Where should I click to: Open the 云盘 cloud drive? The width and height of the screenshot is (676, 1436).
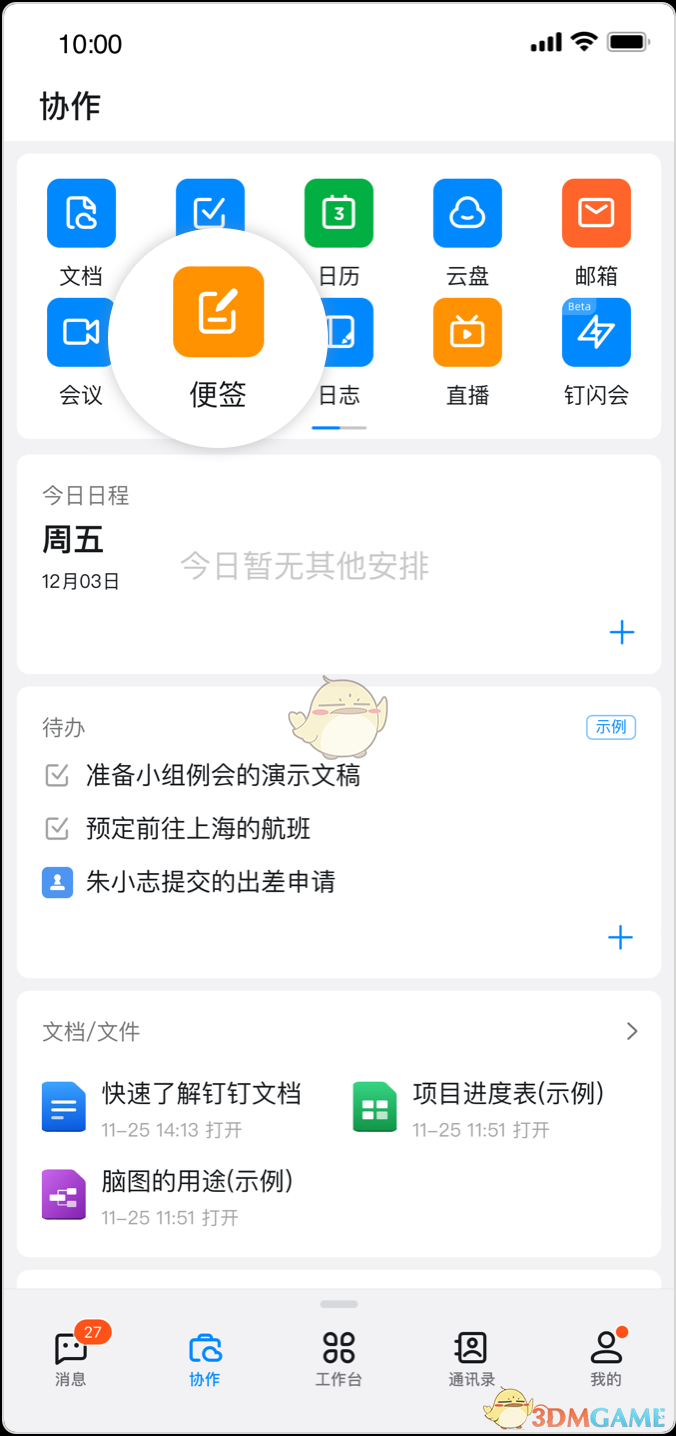click(x=467, y=214)
